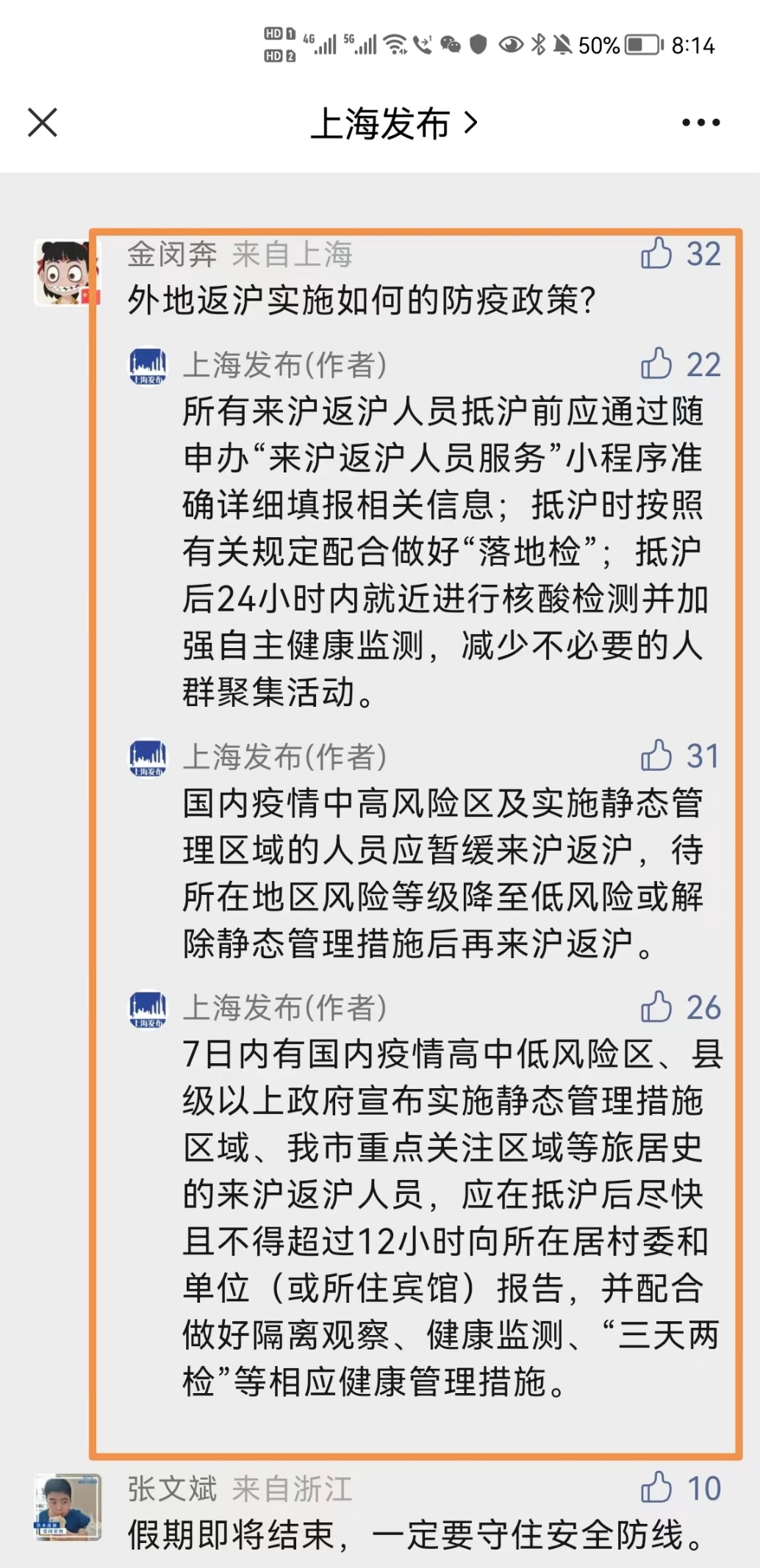Like the author reply with 22 likes
The width and height of the screenshot is (760, 1568).
[656, 364]
